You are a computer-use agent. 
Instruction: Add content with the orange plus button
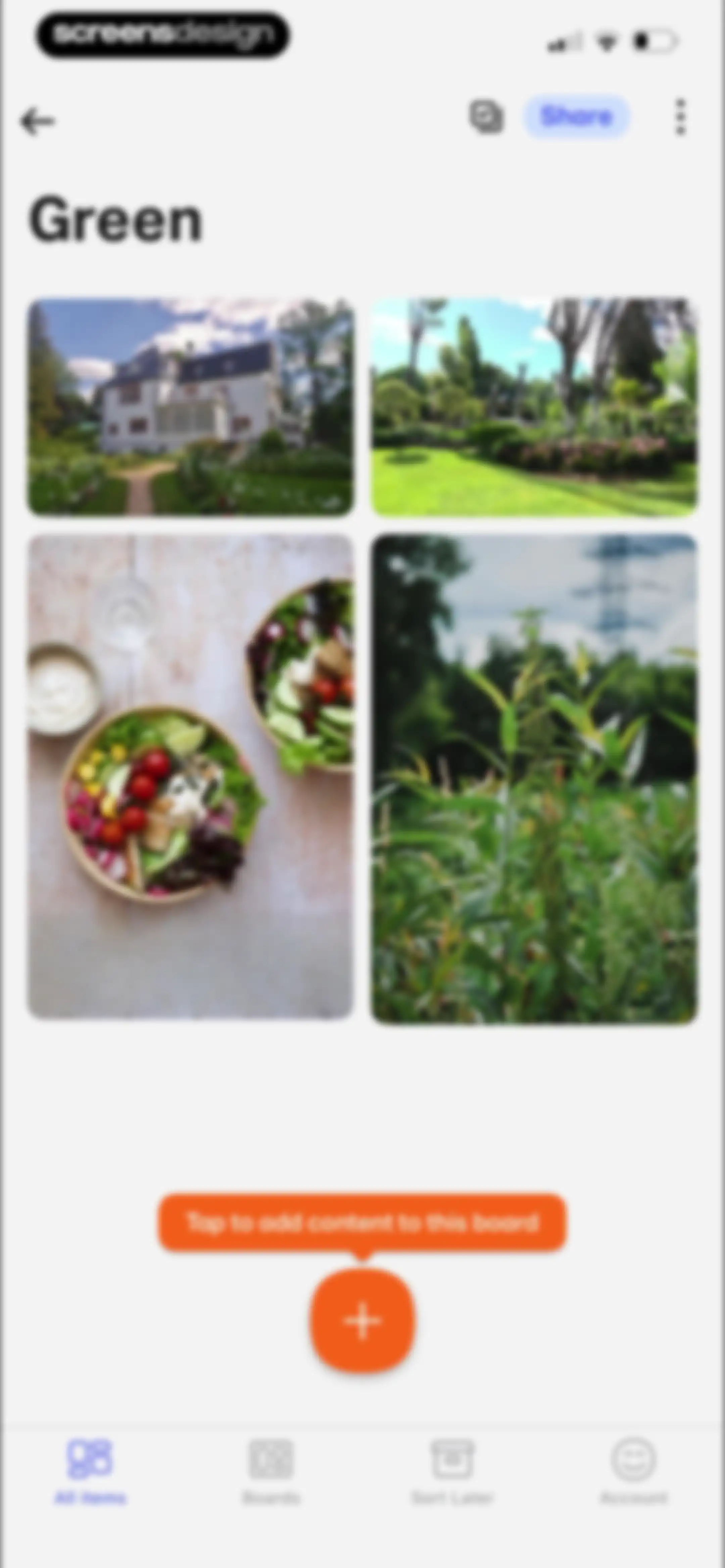click(x=363, y=1321)
